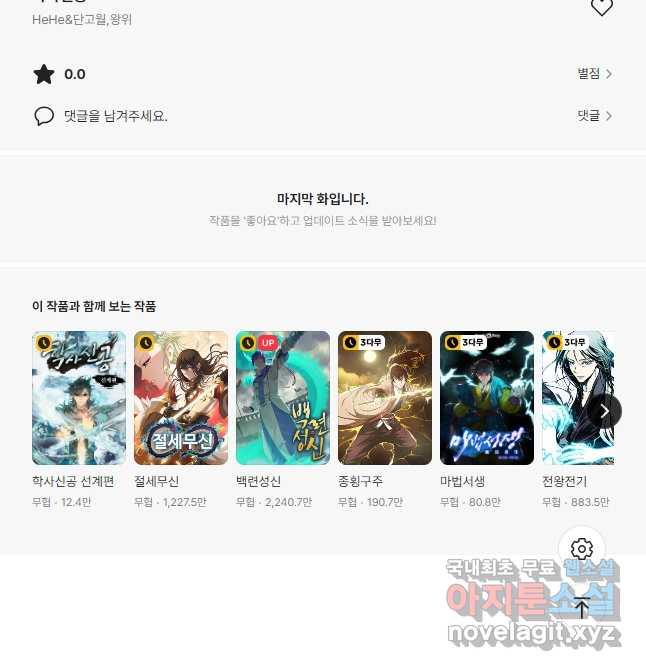Image resolution: width=646 pixels, height=671 pixels.
Task: Open the viewer settings gear
Action: pyautogui.click(x=582, y=549)
